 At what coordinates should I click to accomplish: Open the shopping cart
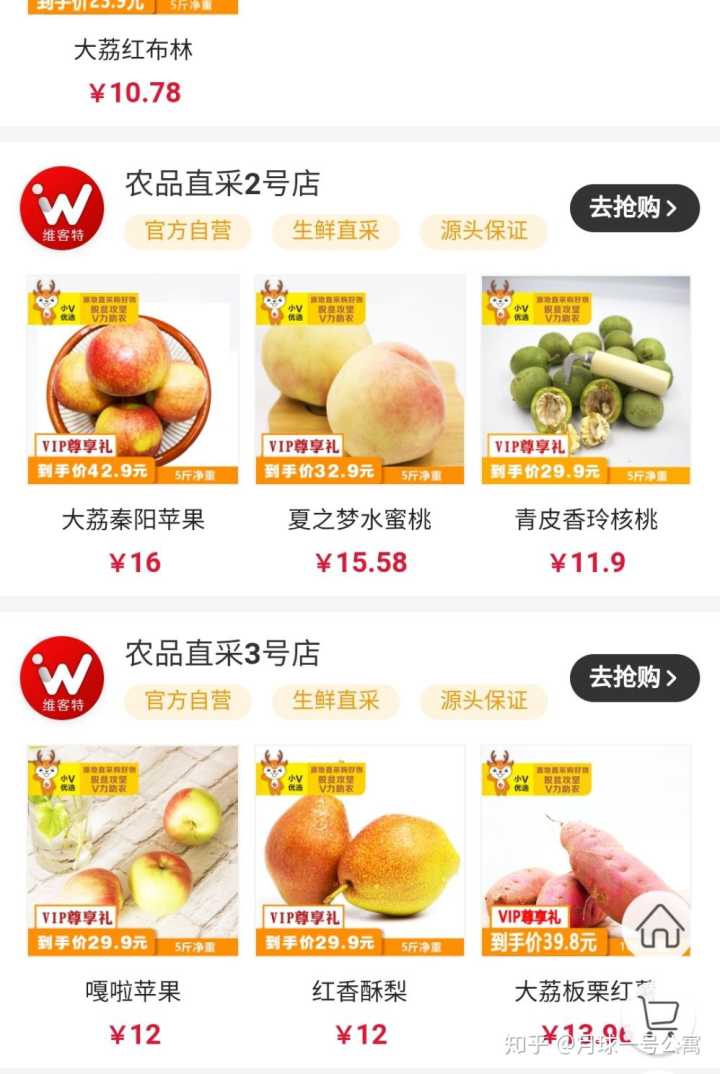point(658,1014)
